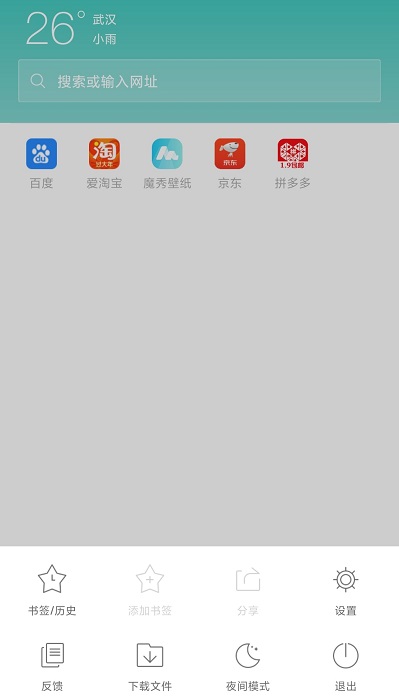Open the 京东 shortcut
The width and height of the screenshot is (399, 700).
coord(230,163)
